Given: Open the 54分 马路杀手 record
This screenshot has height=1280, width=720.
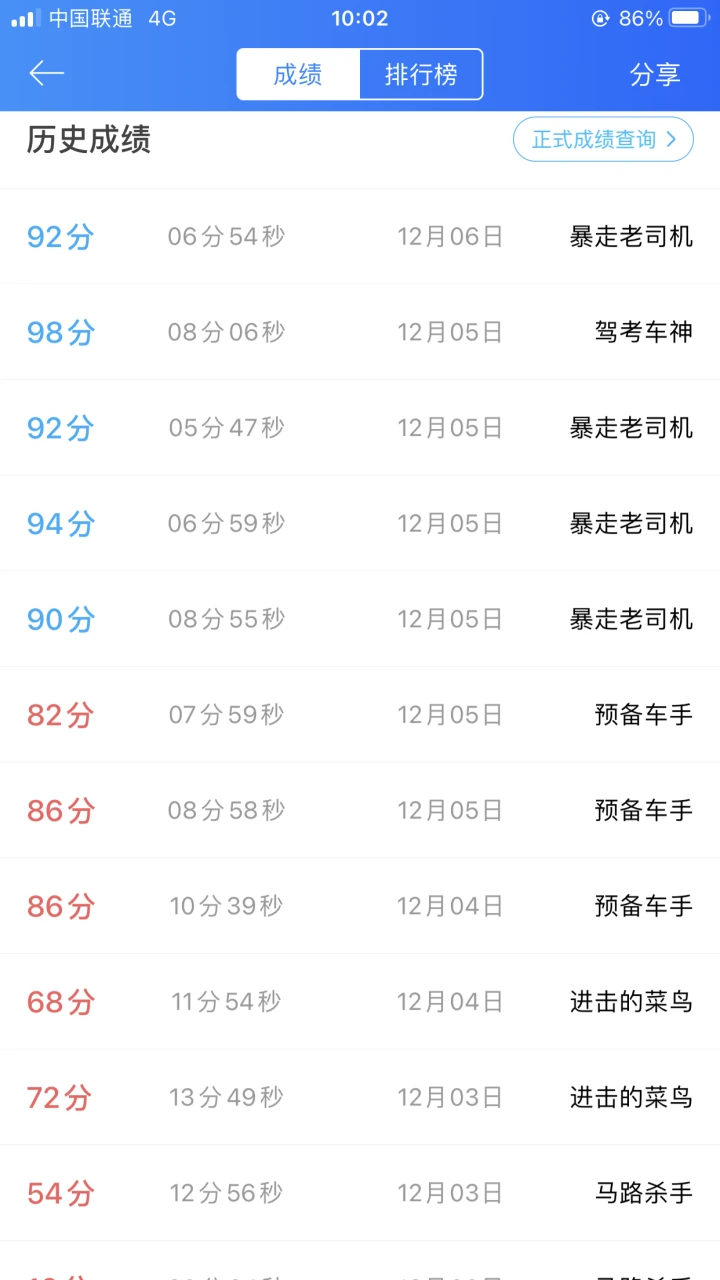Looking at the screenshot, I should tap(360, 1193).
